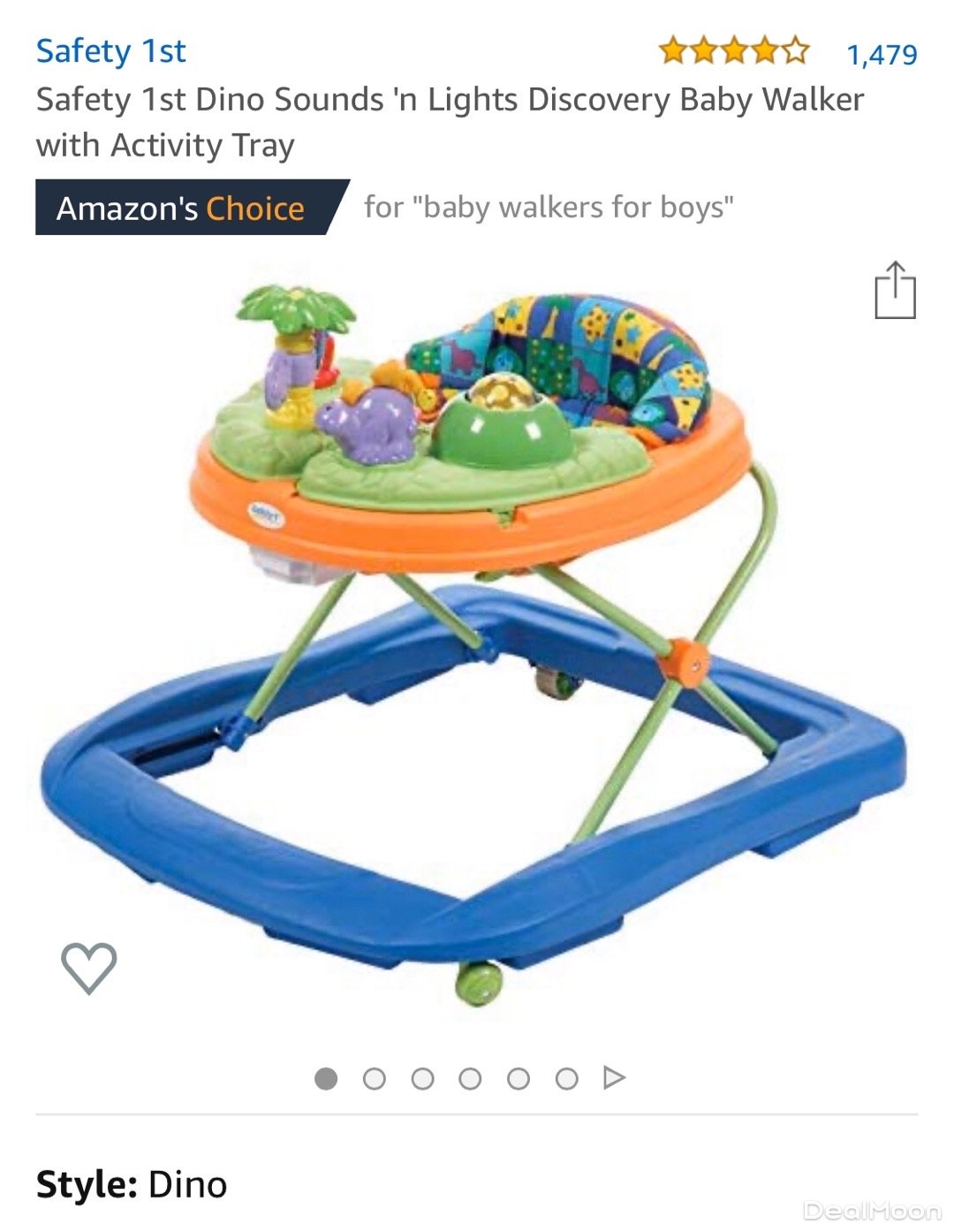Jump to the second product image dot

pos(375,1078)
